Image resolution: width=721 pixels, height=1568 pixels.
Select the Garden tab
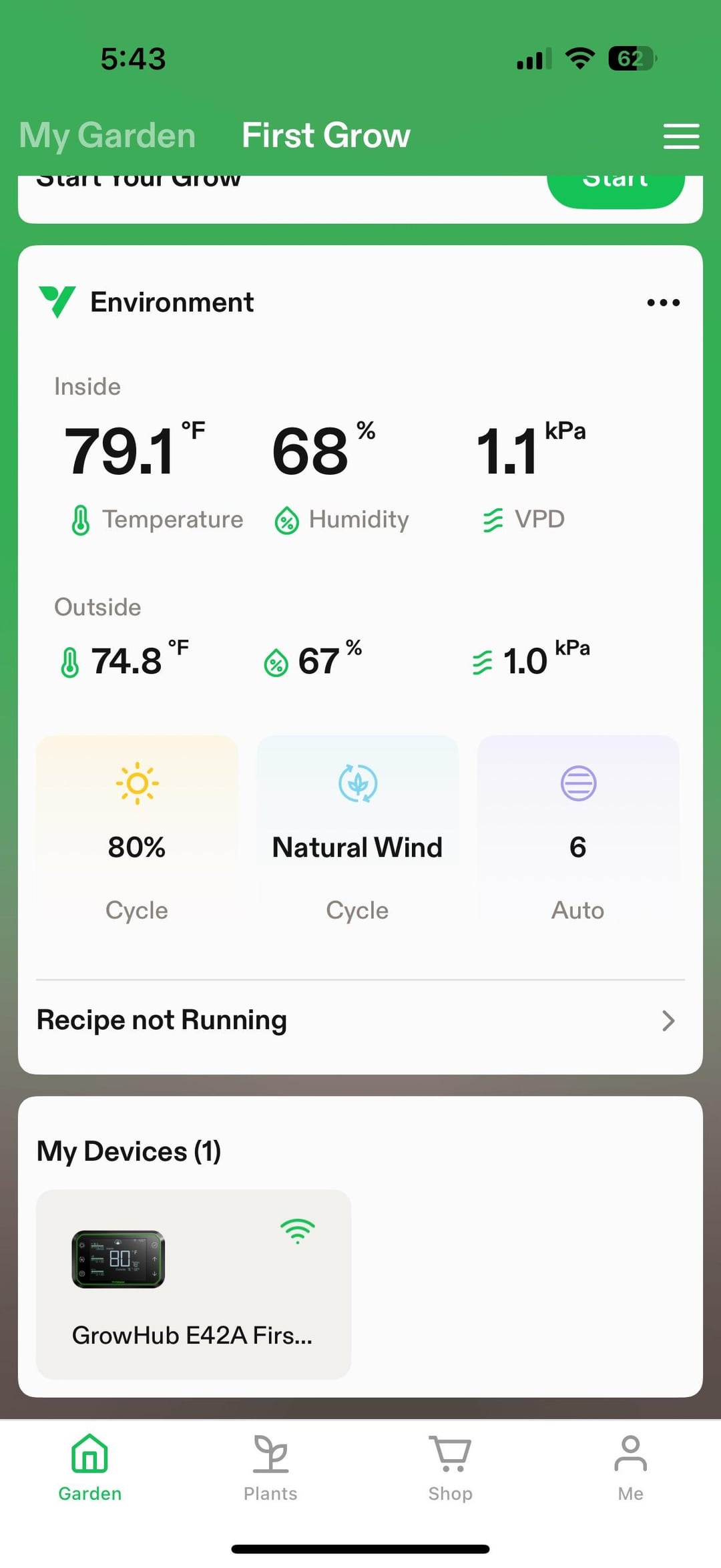pyautogui.click(x=90, y=1468)
